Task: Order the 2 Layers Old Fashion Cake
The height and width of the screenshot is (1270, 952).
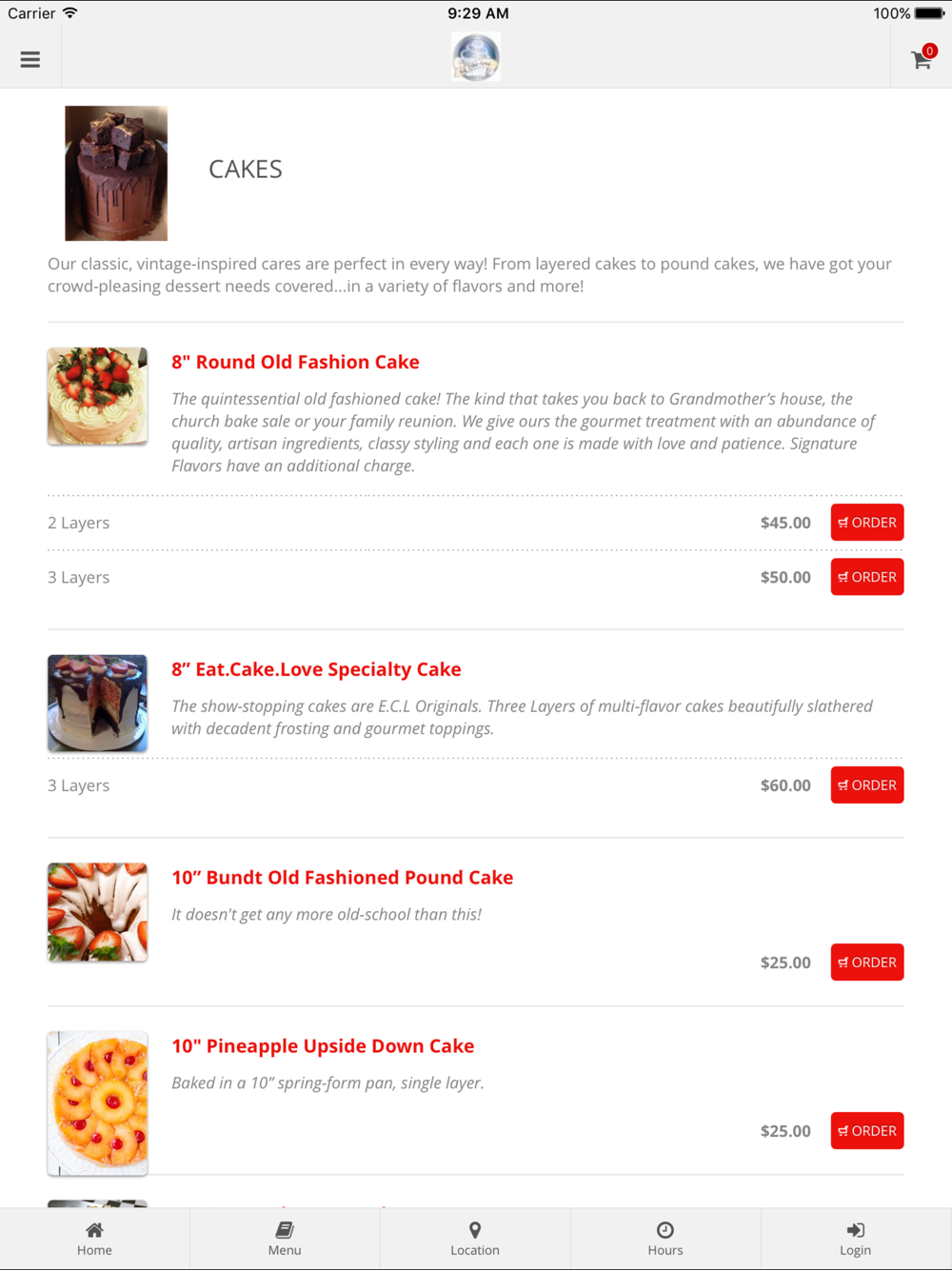Action: [866, 523]
